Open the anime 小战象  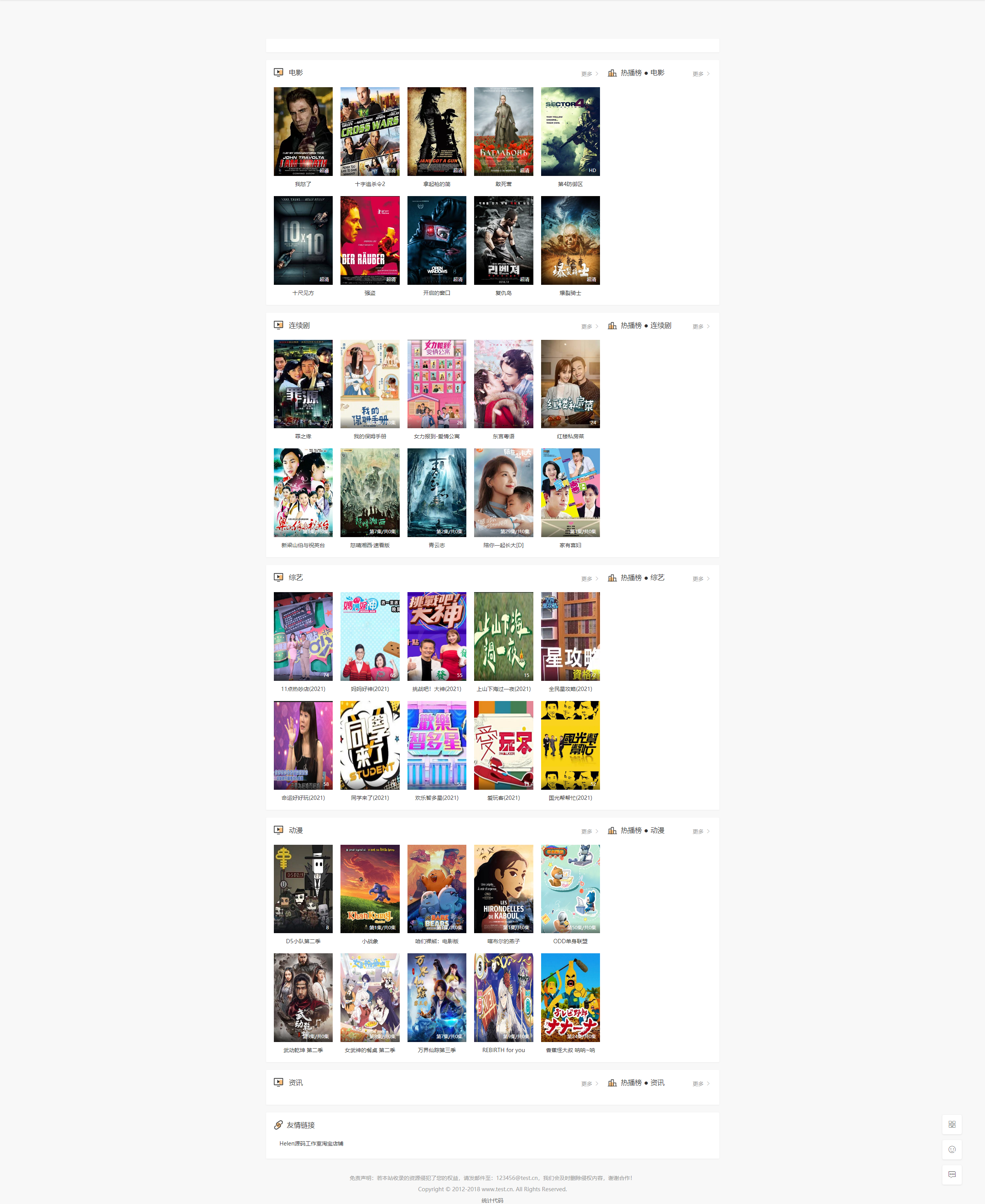370,889
